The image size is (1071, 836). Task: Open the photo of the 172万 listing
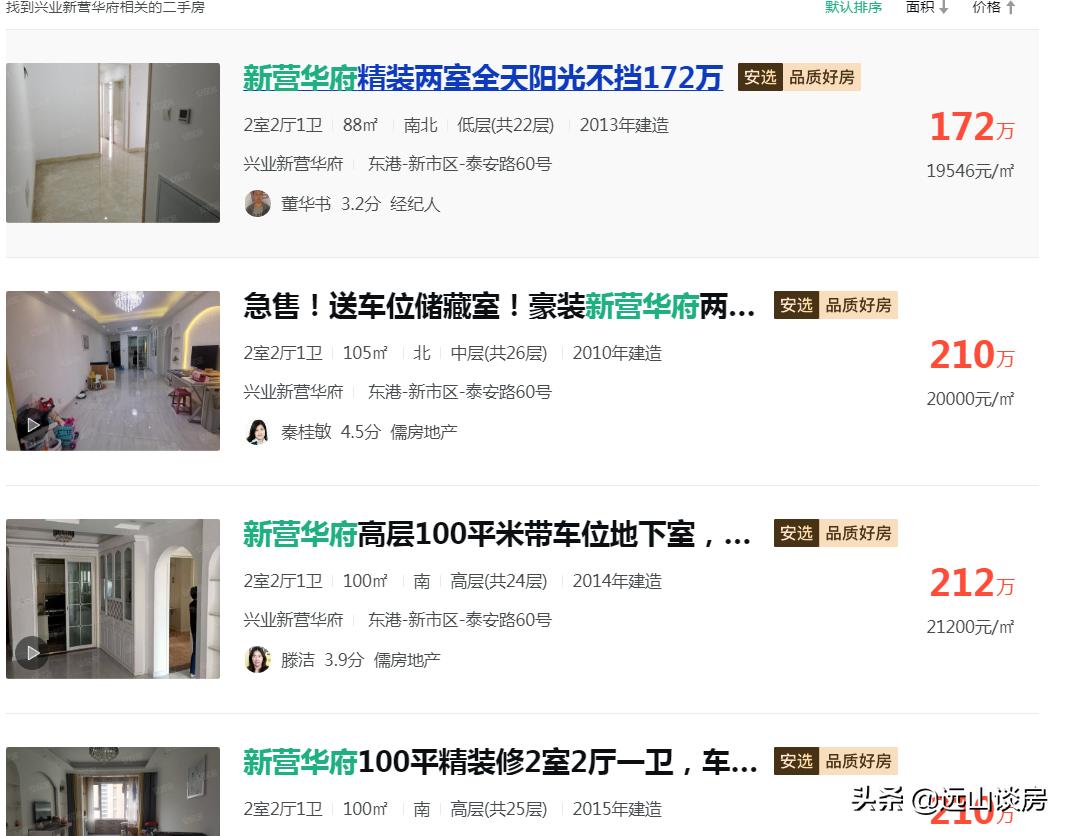113,143
